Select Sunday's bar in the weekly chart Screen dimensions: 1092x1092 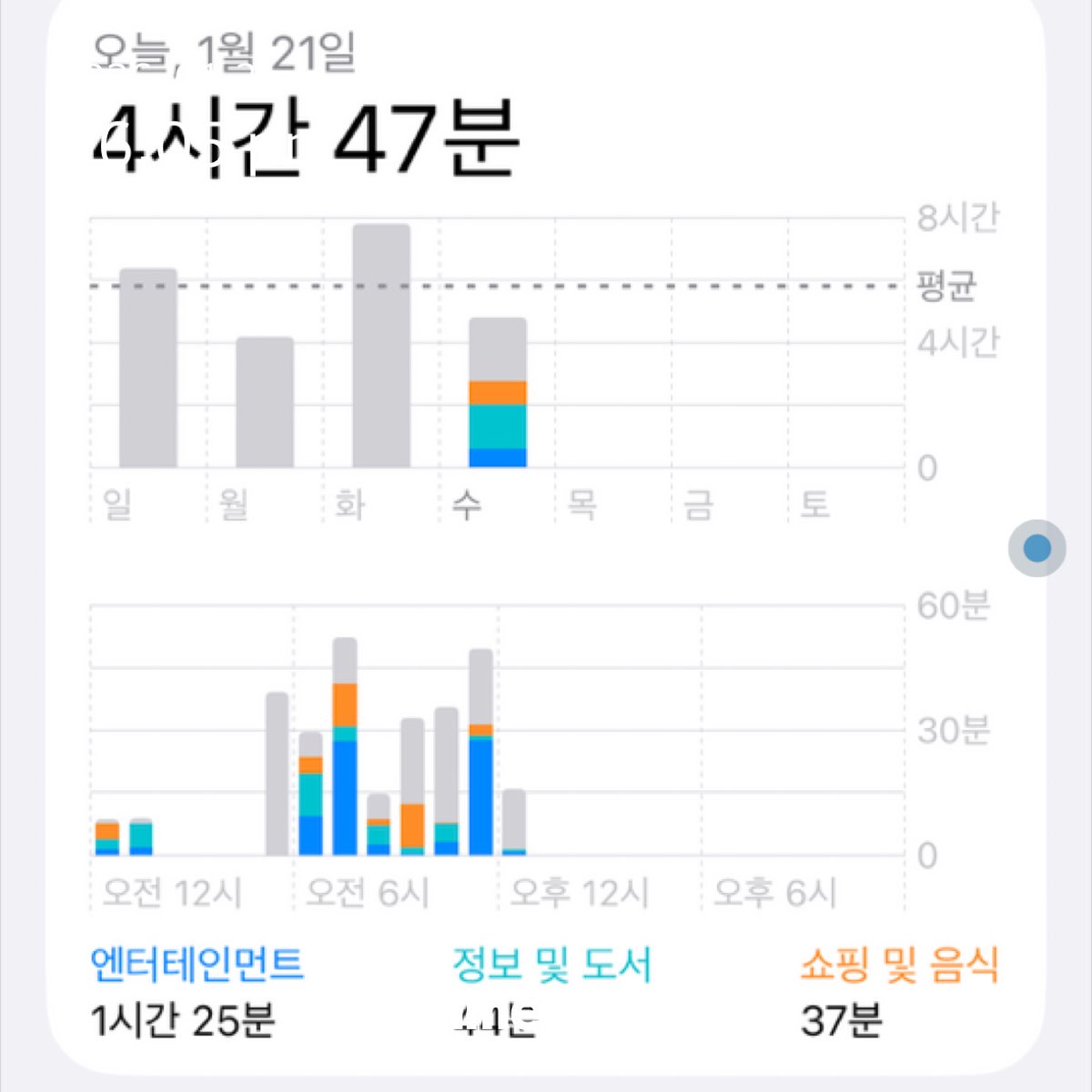point(148,368)
